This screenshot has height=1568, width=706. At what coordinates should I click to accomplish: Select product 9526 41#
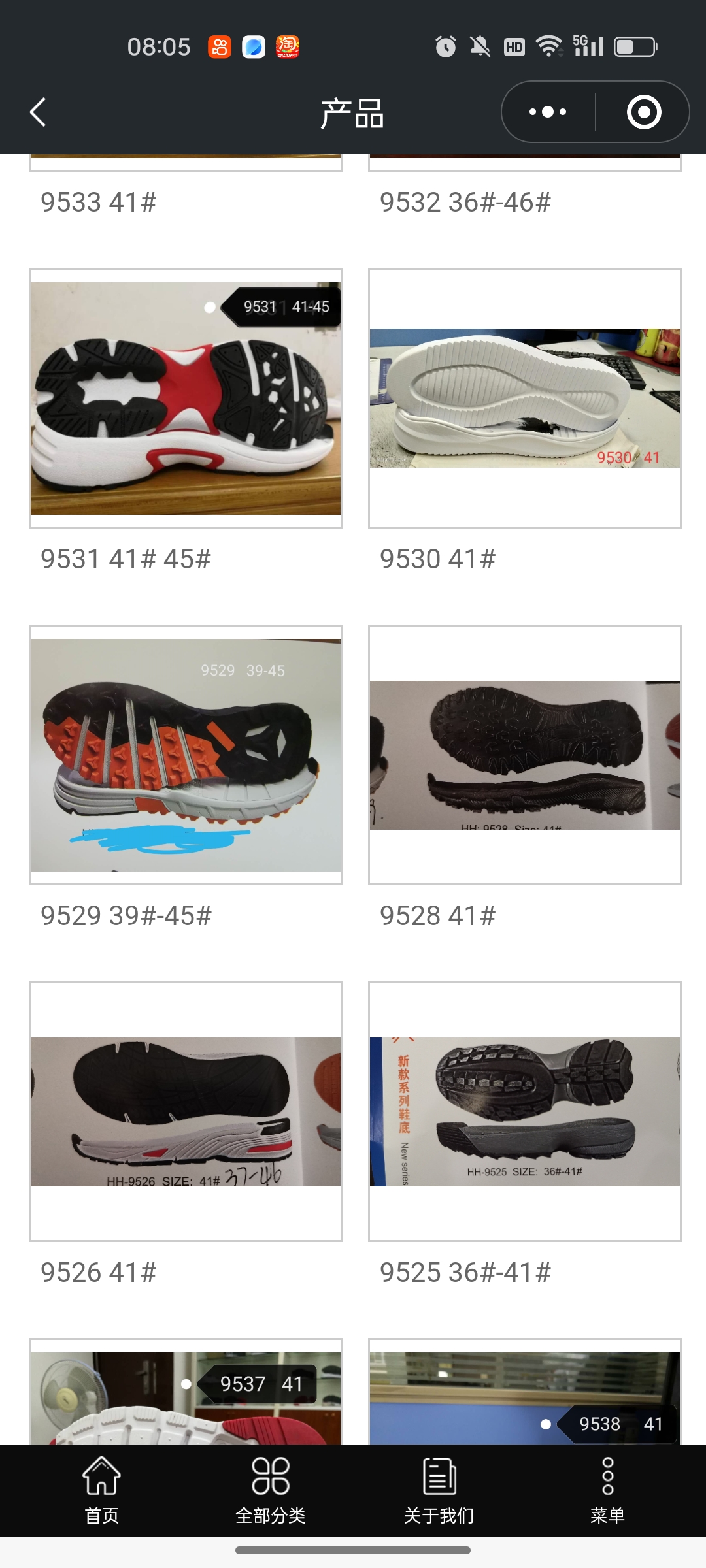point(186,1111)
